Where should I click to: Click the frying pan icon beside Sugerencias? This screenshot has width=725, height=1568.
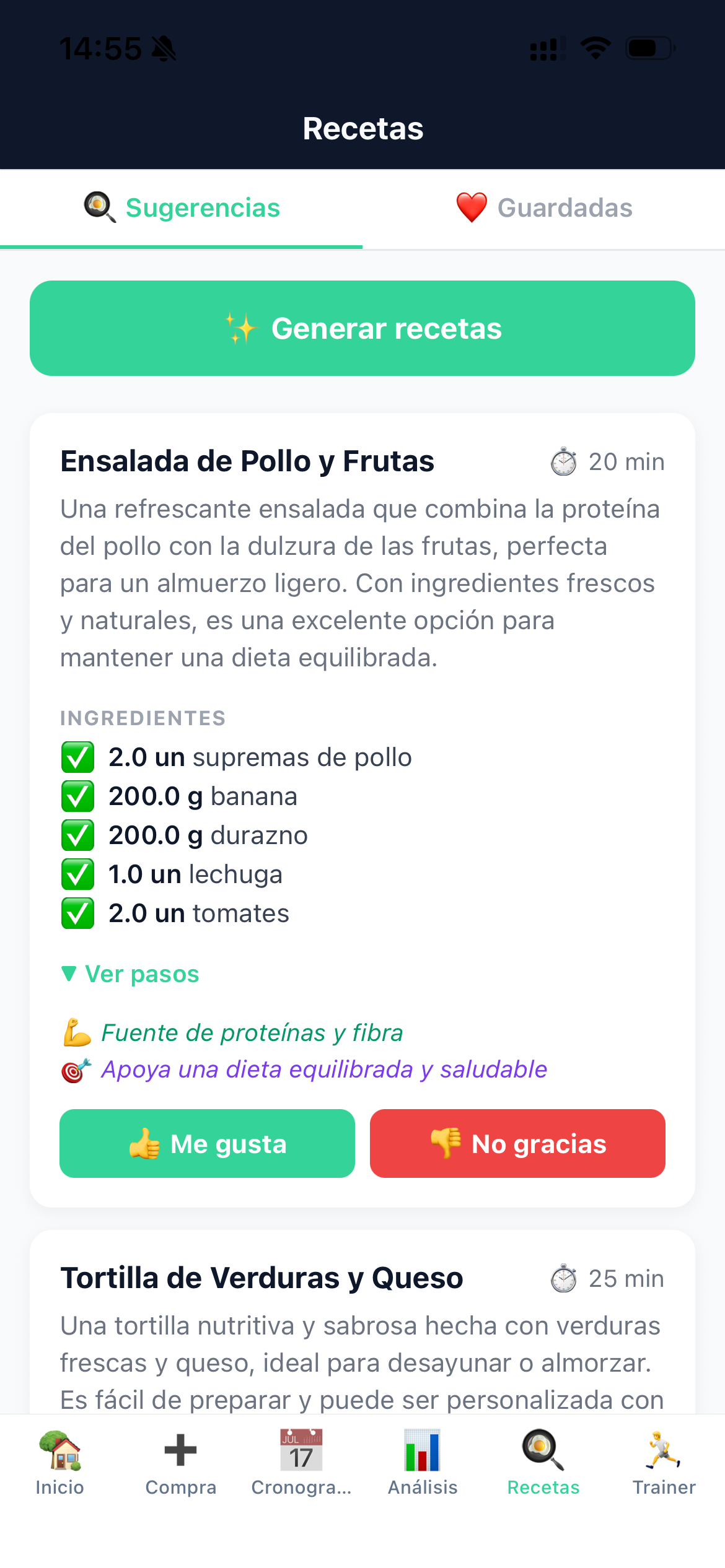click(x=99, y=207)
